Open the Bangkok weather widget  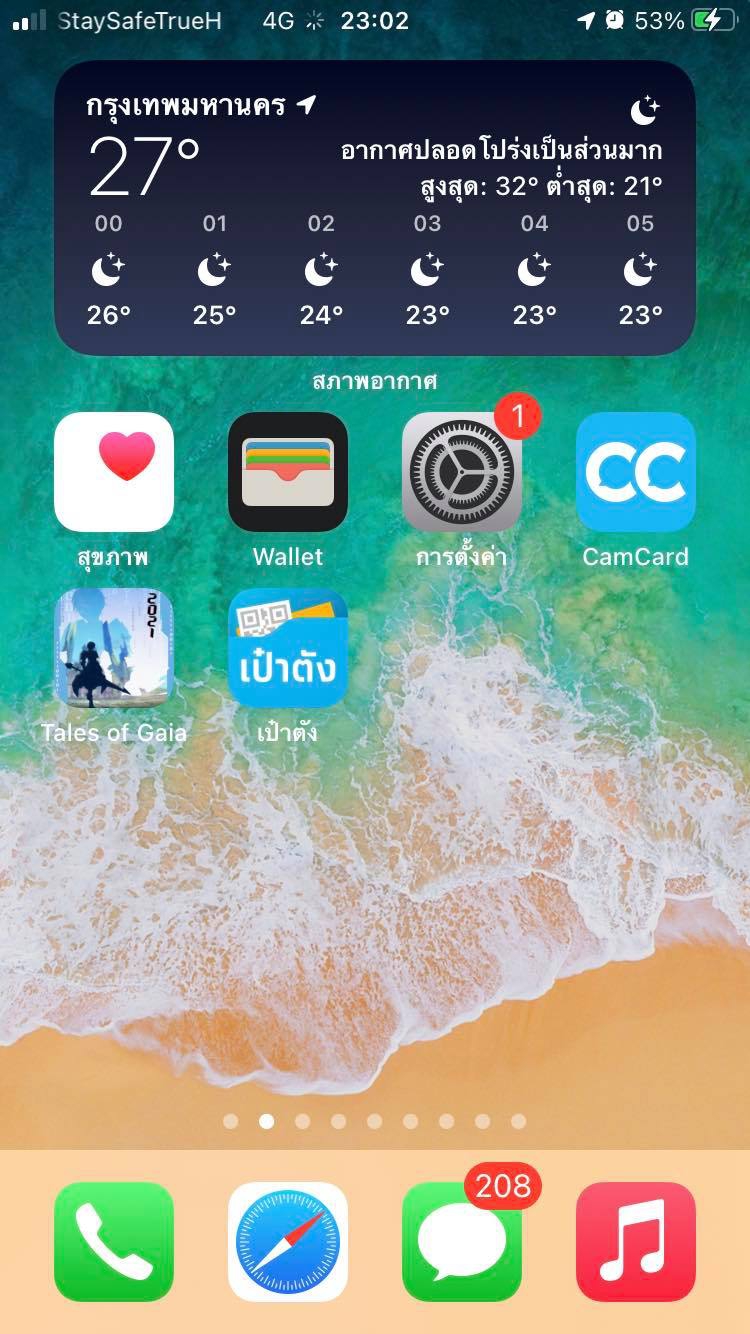click(374, 208)
